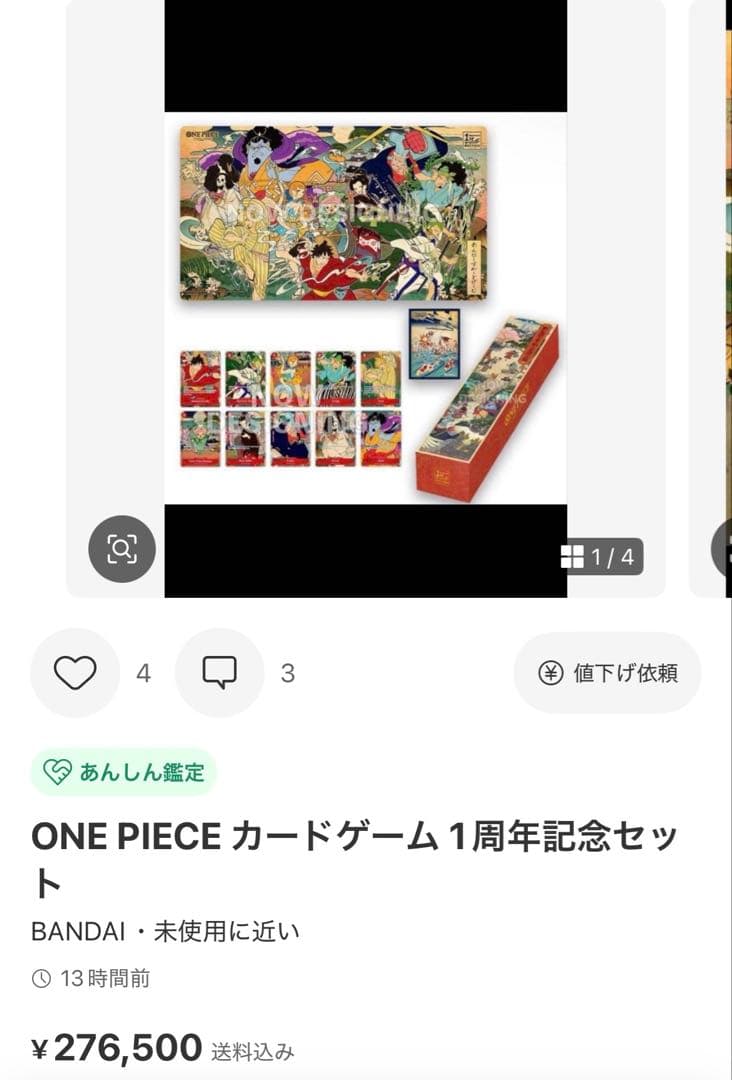This screenshot has width=732, height=1080.
Task: Like this listing with the heart icon
Action: (75, 673)
